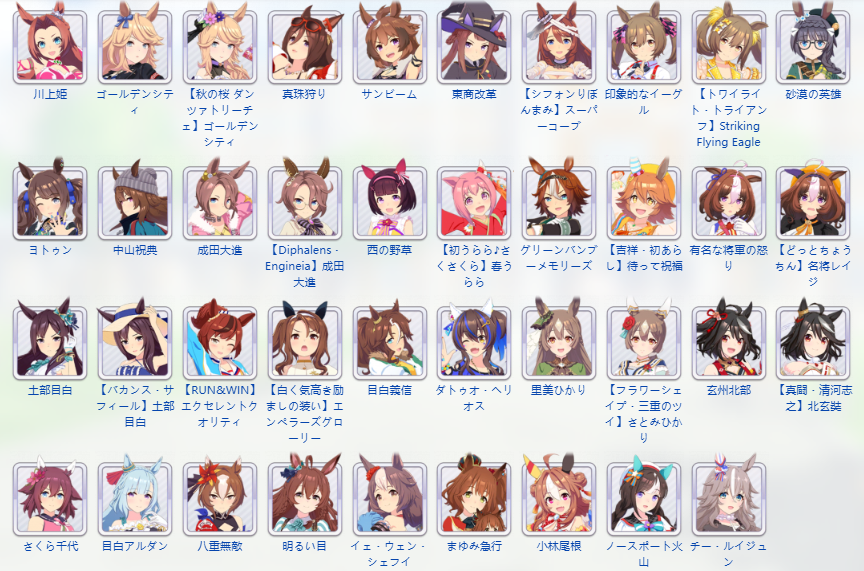Open 里美ひかり character page
The height and width of the screenshot is (571, 864).
click(x=558, y=342)
